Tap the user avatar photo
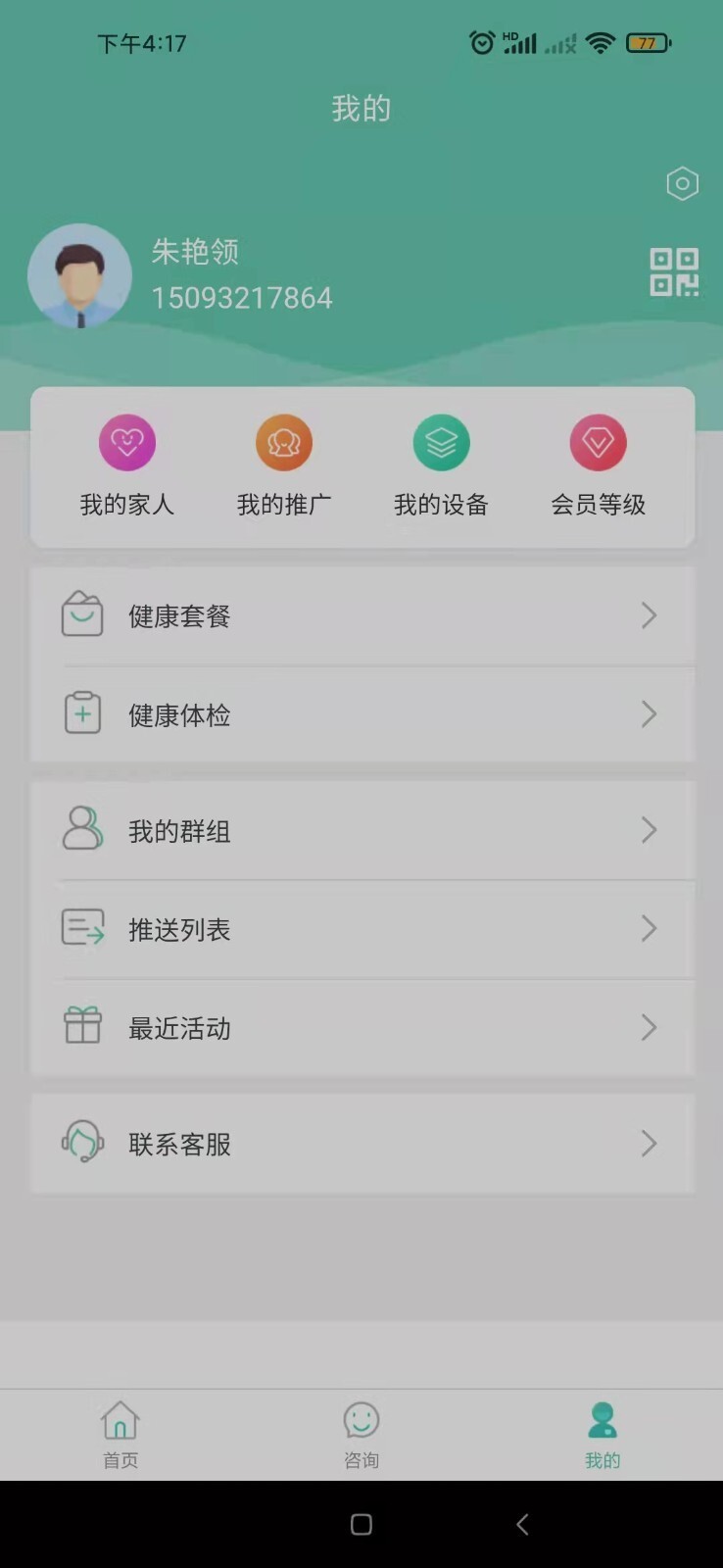Viewport: 723px width, 1568px height. [80, 275]
